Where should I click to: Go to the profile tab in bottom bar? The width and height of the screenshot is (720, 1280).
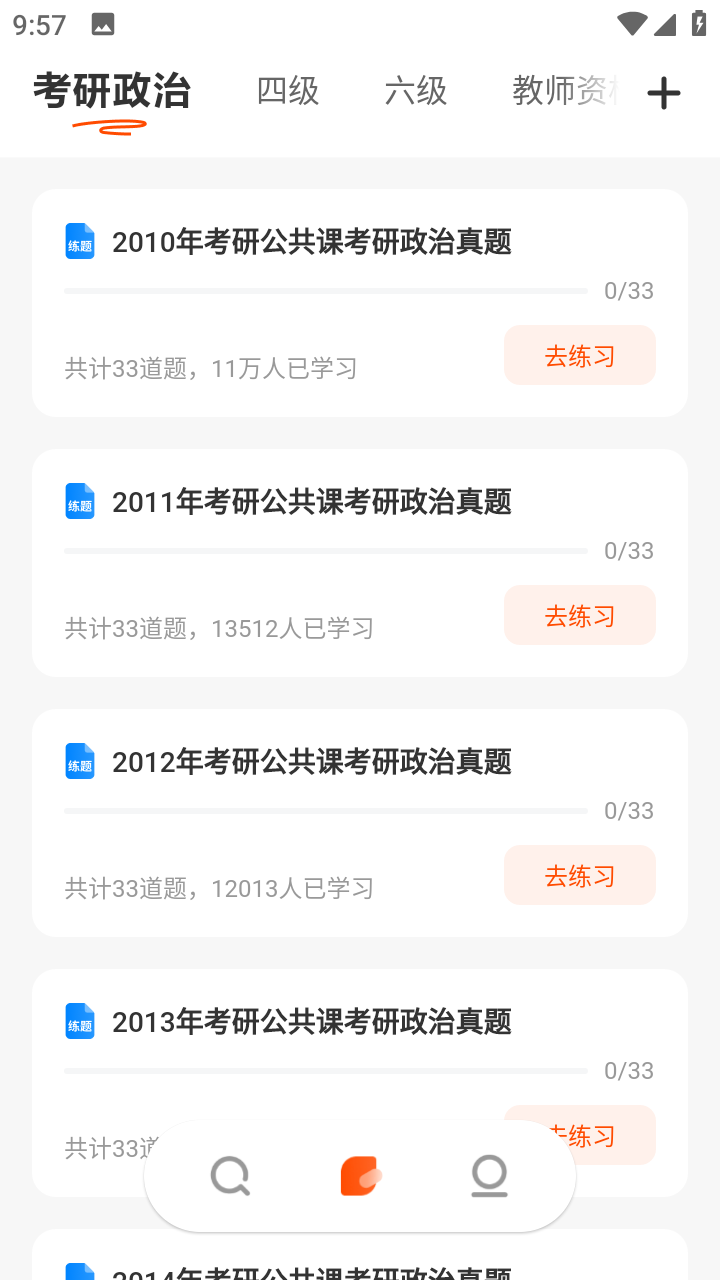pyautogui.click(x=489, y=1176)
